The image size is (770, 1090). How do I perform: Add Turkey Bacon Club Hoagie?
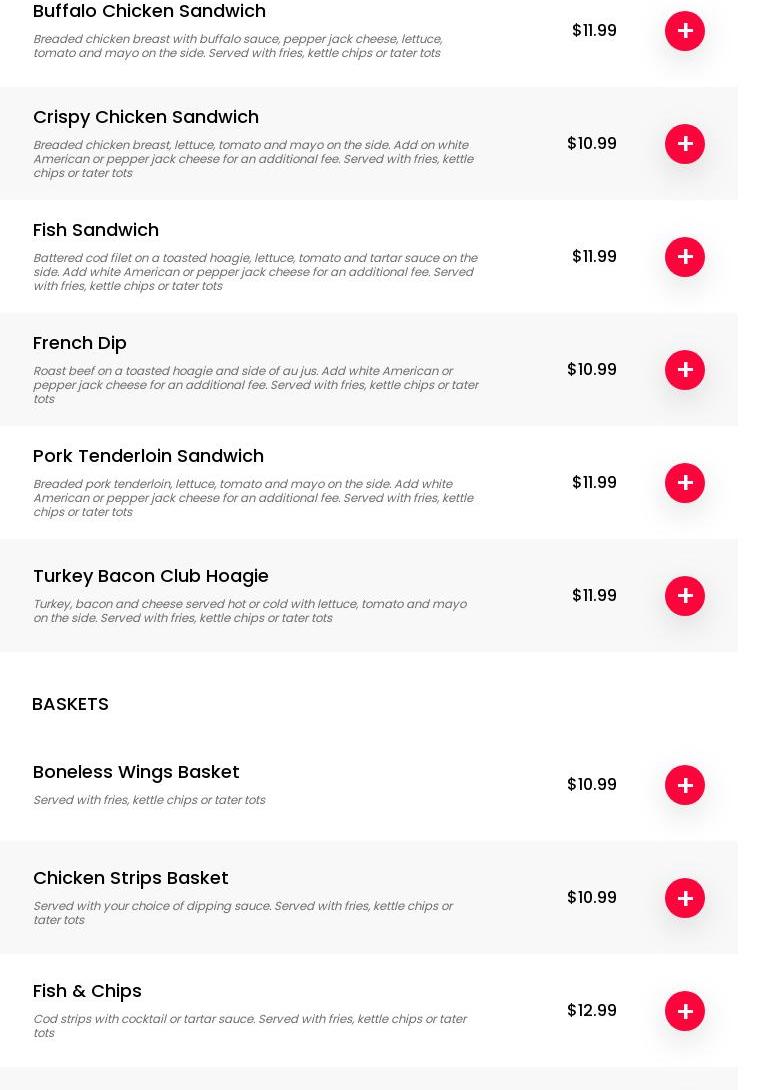685,596
